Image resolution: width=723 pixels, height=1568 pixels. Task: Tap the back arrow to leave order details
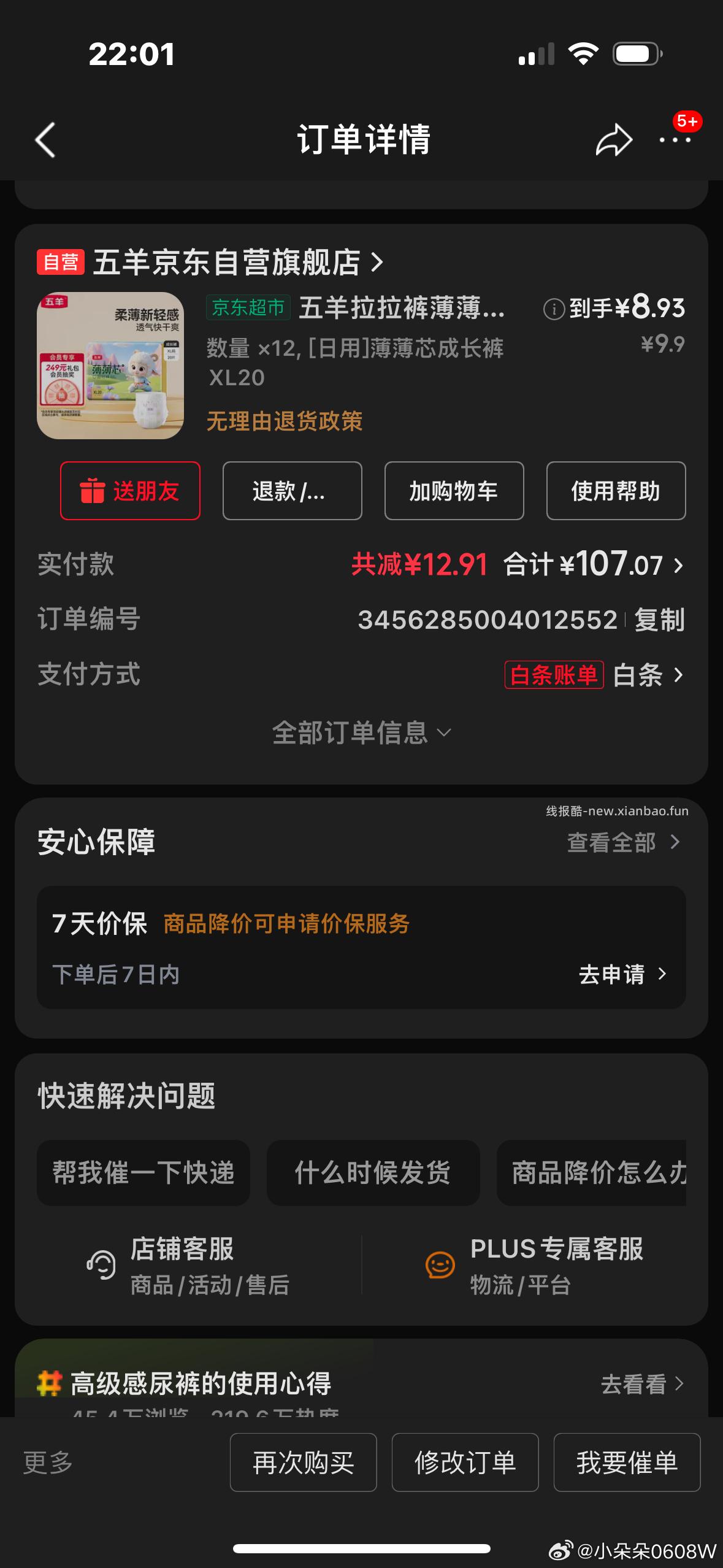[44, 140]
